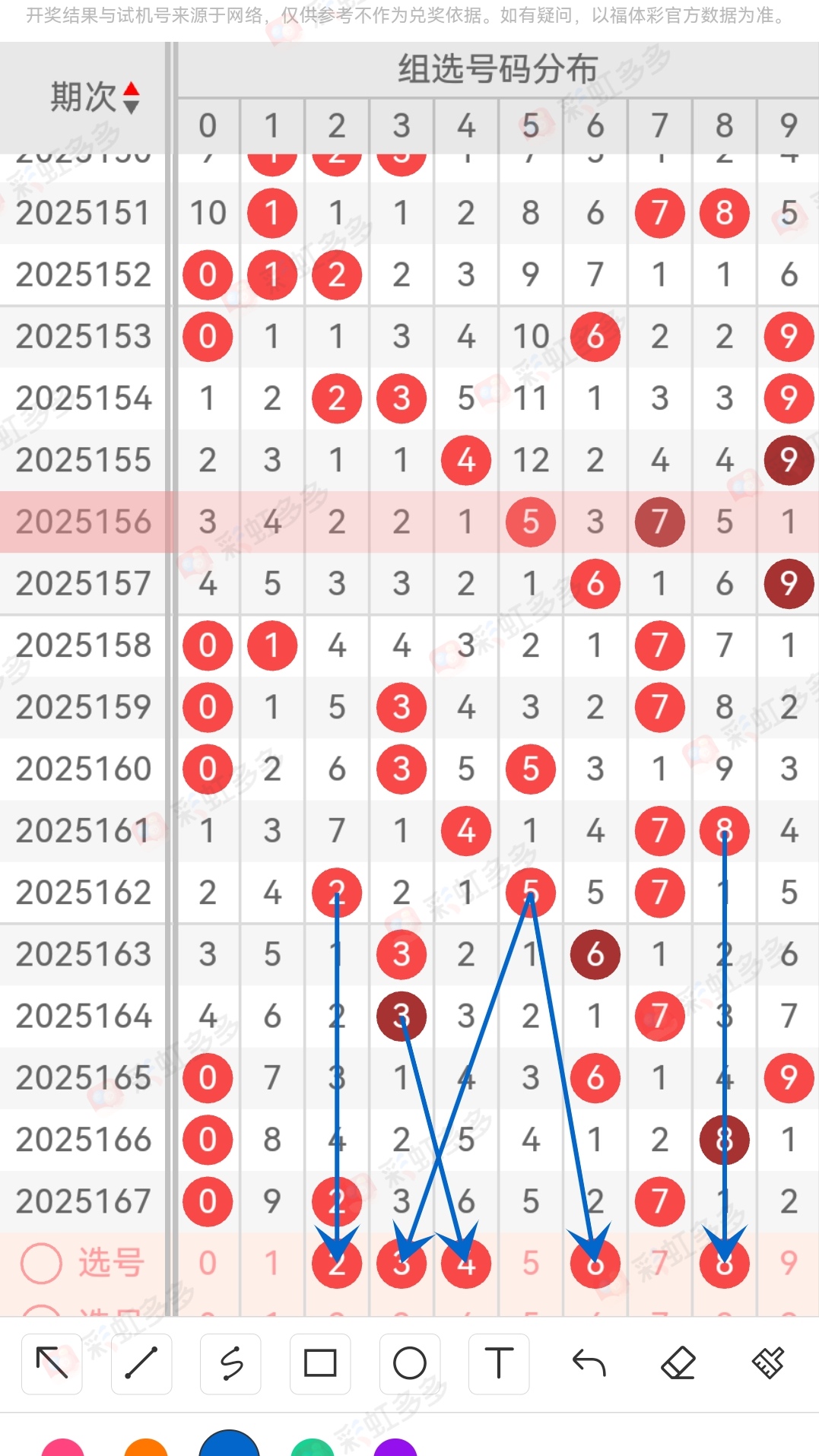Image resolution: width=819 pixels, height=1456 pixels.
Task: Clear all drawings with the brush
Action: click(768, 1363)
